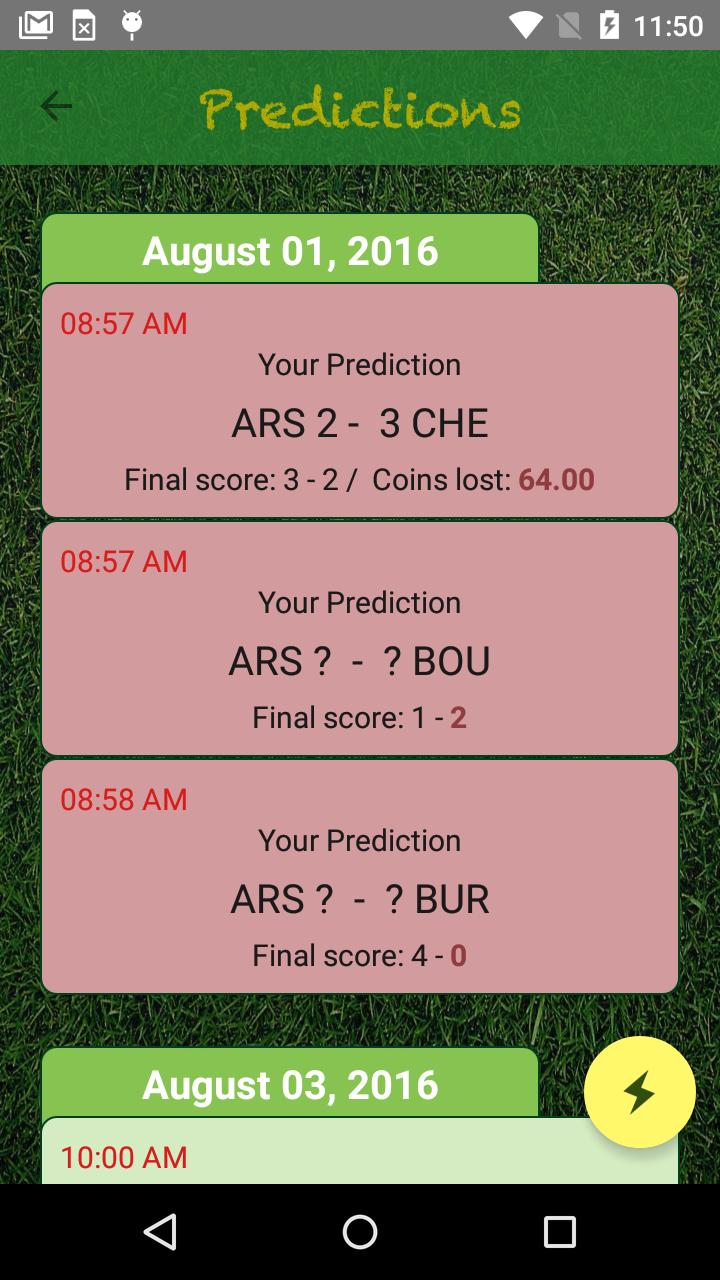The image size is (720, 1280).
Task: Tap the Coins lost 64.00 value
Action: (556, 480)
